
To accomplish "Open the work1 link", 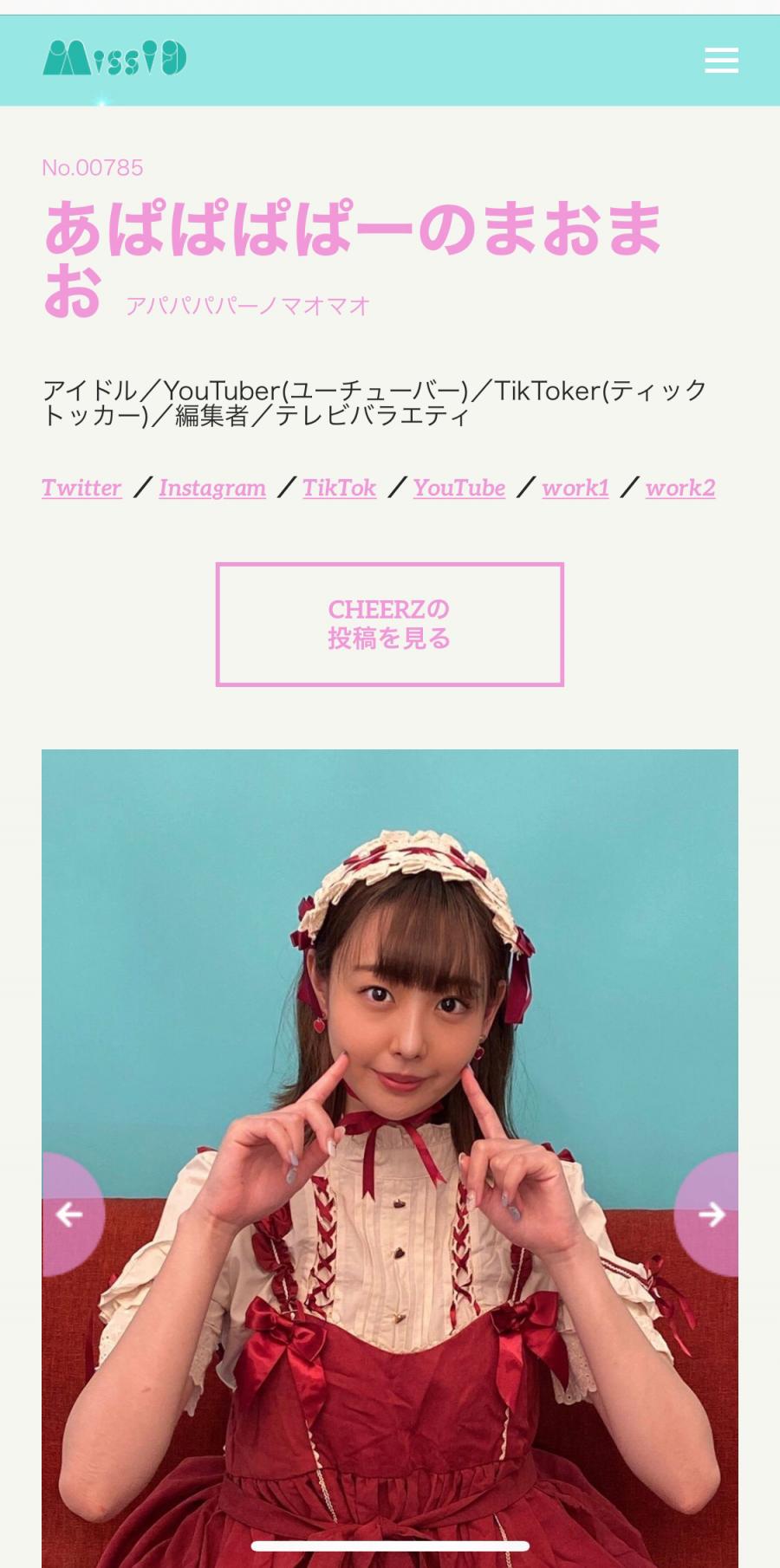I will pyautogui.click(x=575, y=488).
